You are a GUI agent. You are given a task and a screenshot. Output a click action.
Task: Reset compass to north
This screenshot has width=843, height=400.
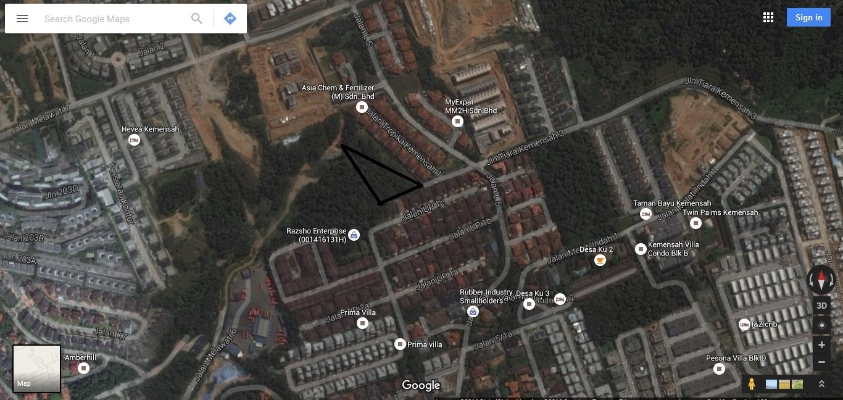click(821, 281)
